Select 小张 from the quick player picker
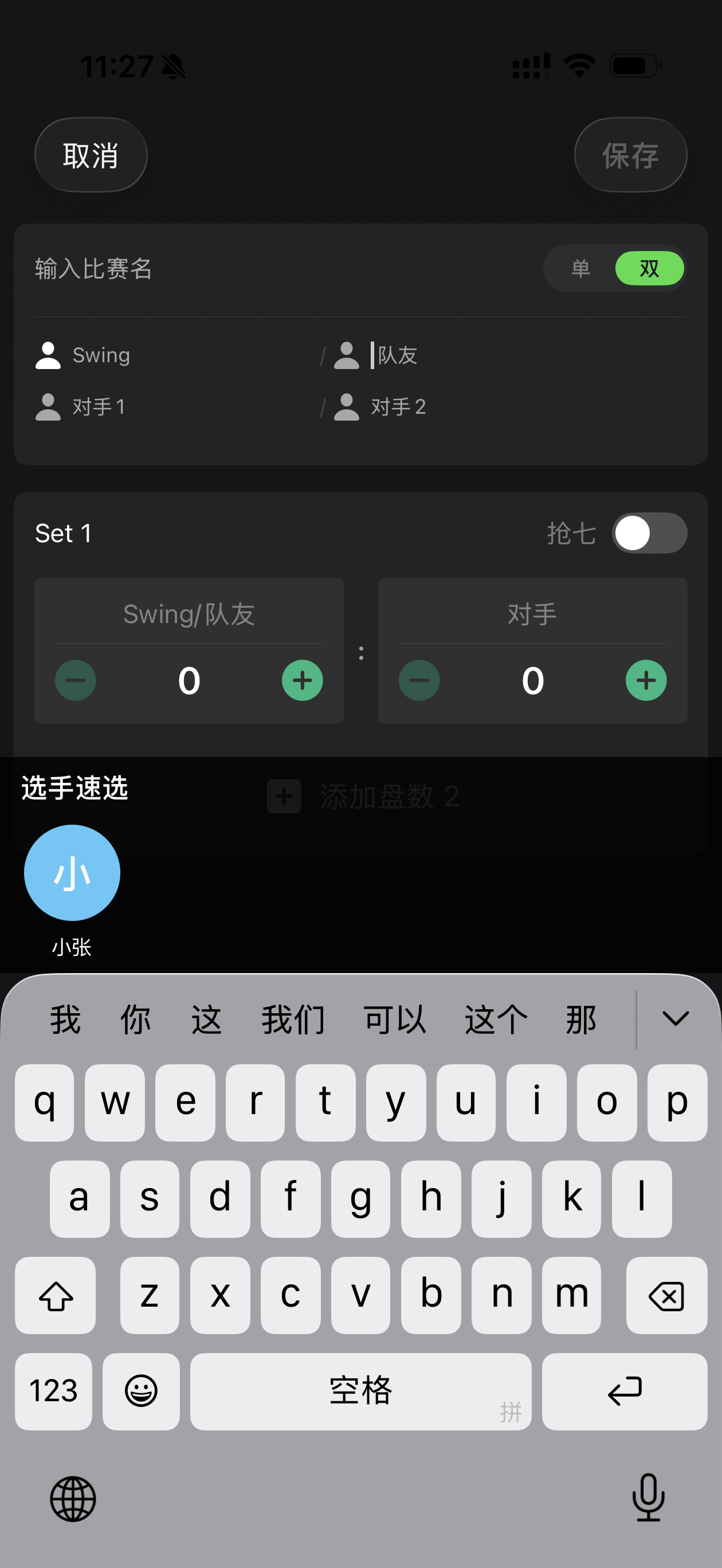722x1568 pixels. (x=72, y=873)
